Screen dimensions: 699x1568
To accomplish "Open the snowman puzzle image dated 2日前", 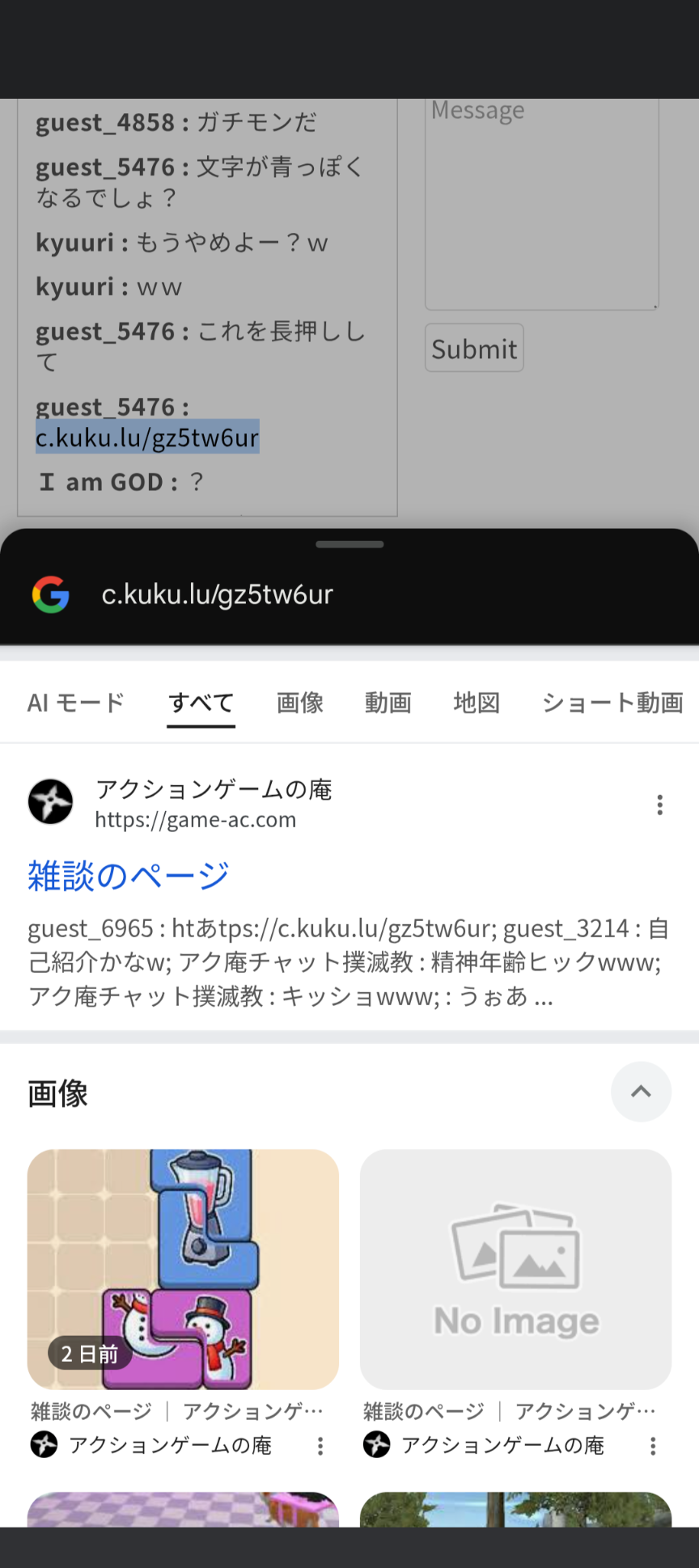I will click(x=183, y=1270).
